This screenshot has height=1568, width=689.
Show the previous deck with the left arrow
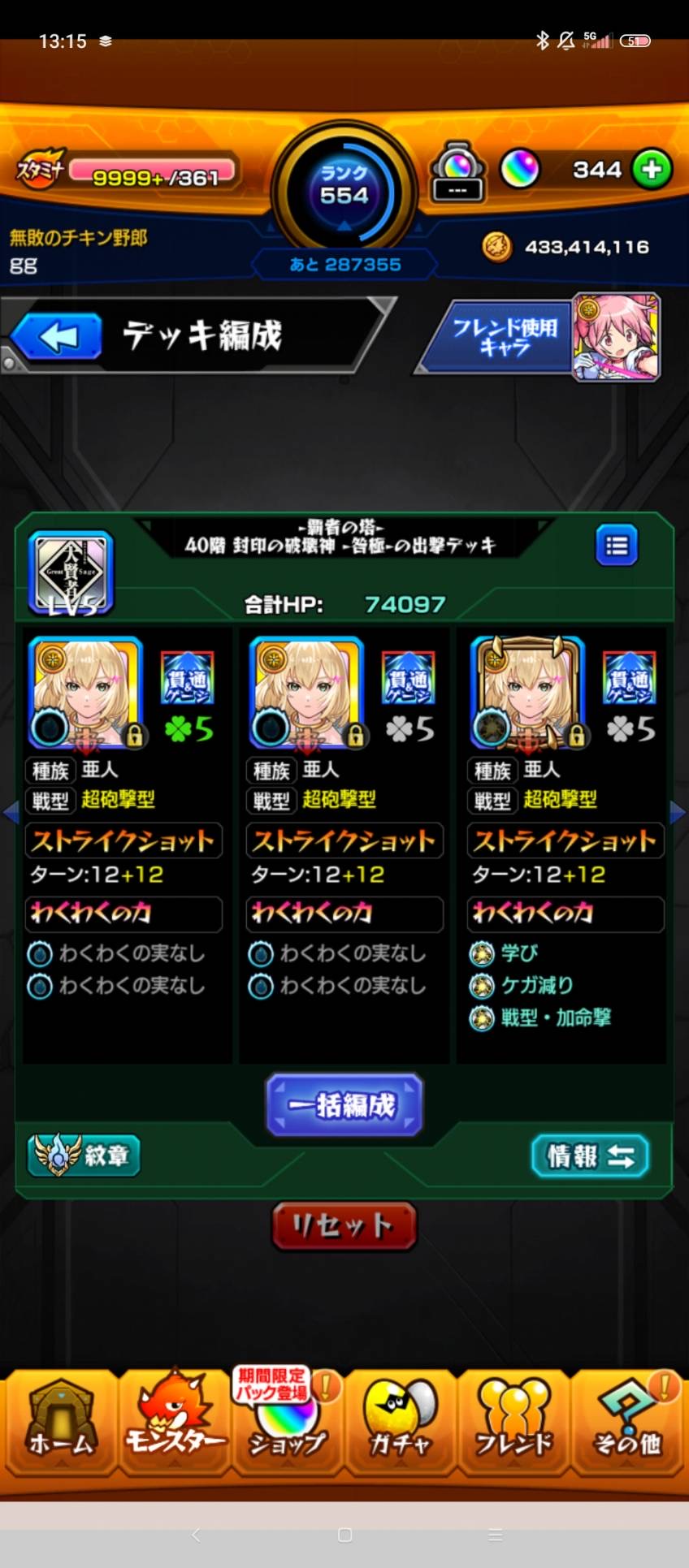click(x=10, y=812)
